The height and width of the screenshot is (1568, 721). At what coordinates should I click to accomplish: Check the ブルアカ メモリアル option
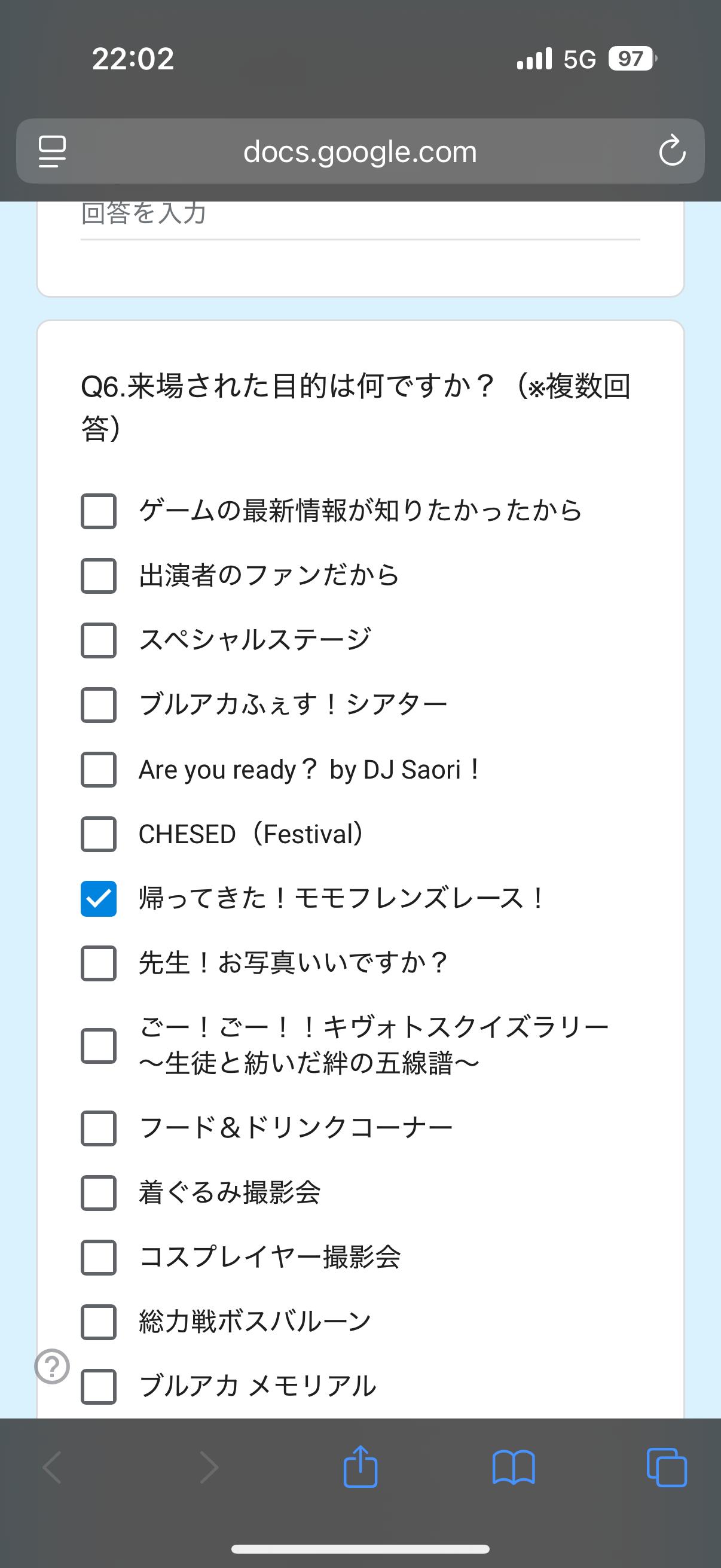(x=99, y=1386)
